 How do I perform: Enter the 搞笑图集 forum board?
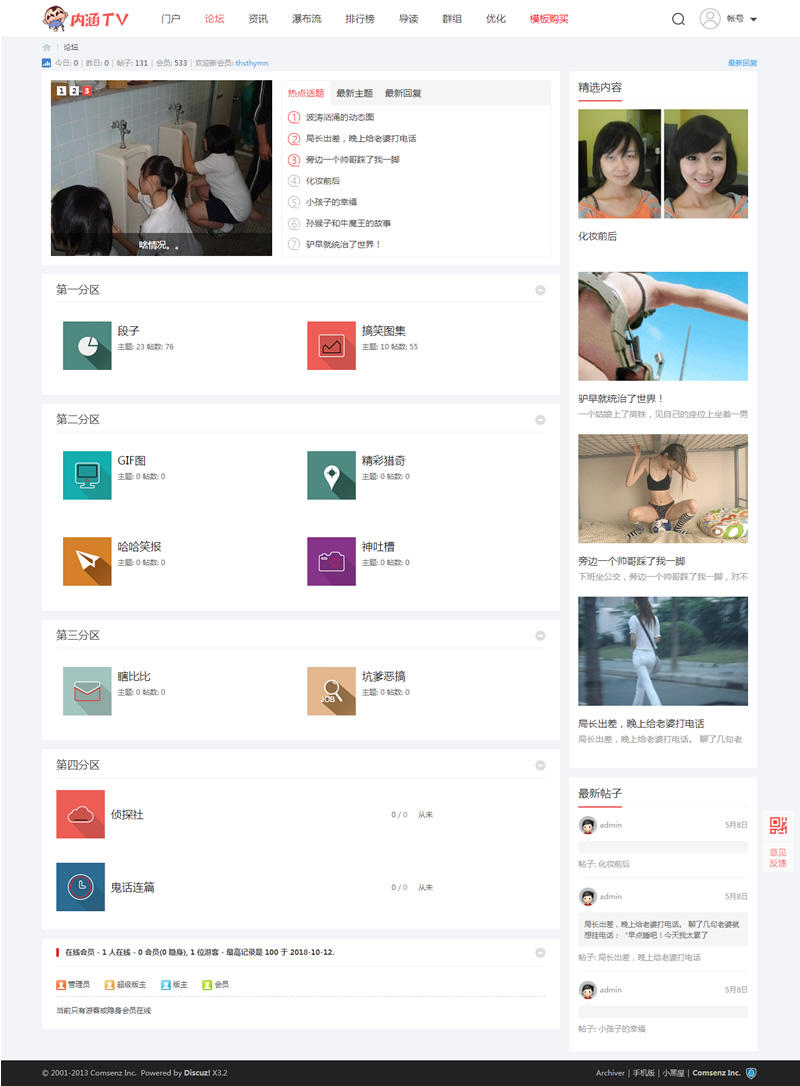[x=383, y=331]
